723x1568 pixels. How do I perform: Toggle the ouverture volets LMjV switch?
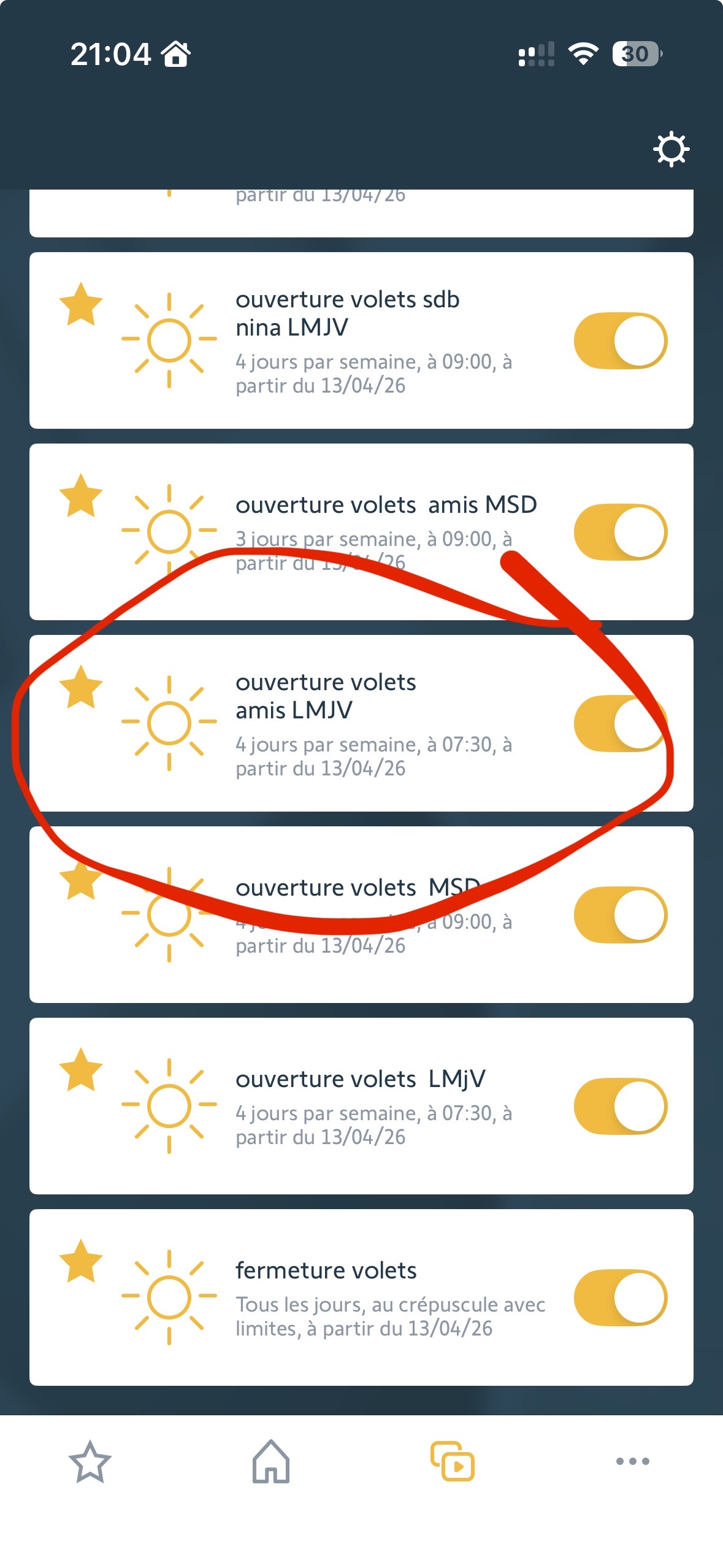[x=620, y=1107]
